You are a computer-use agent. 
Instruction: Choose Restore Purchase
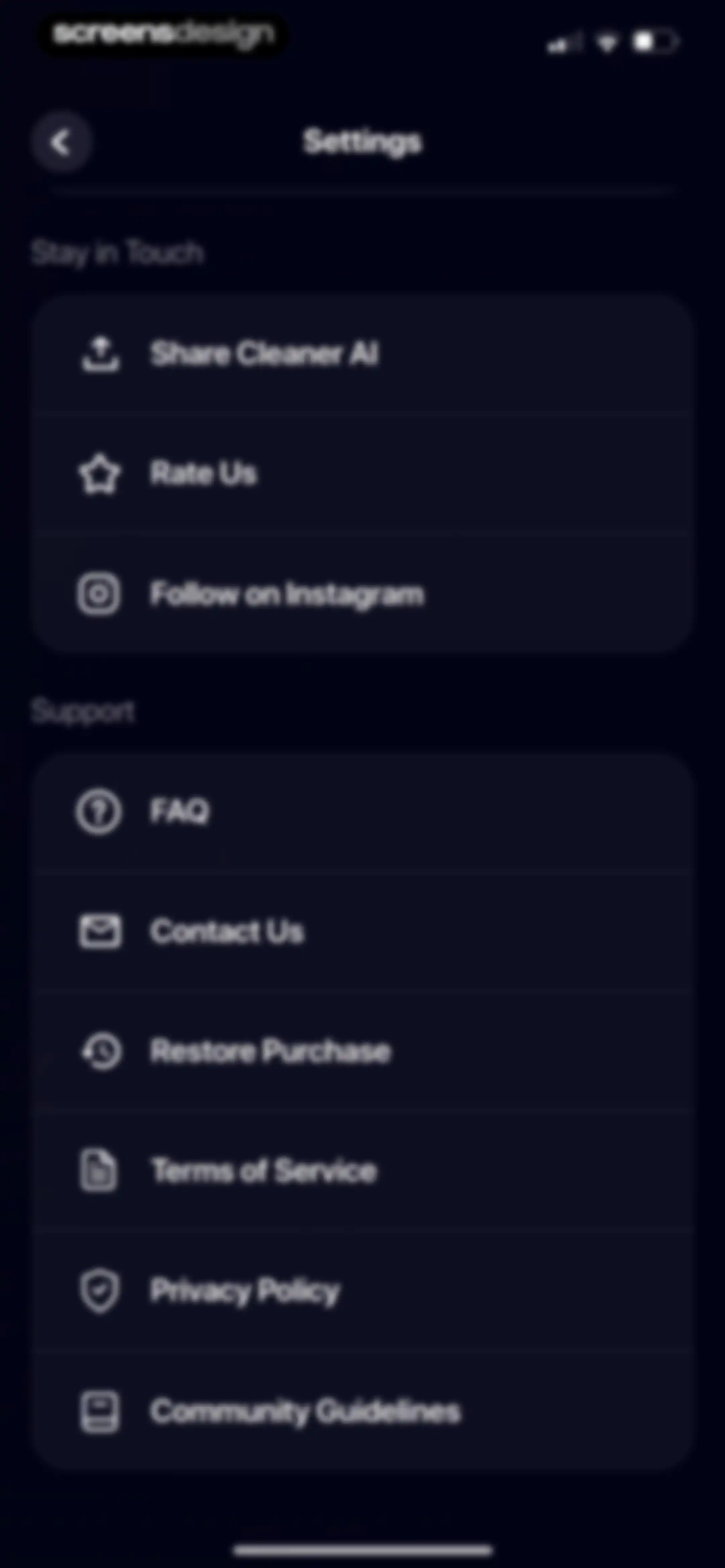click(x=362, y=1051)
